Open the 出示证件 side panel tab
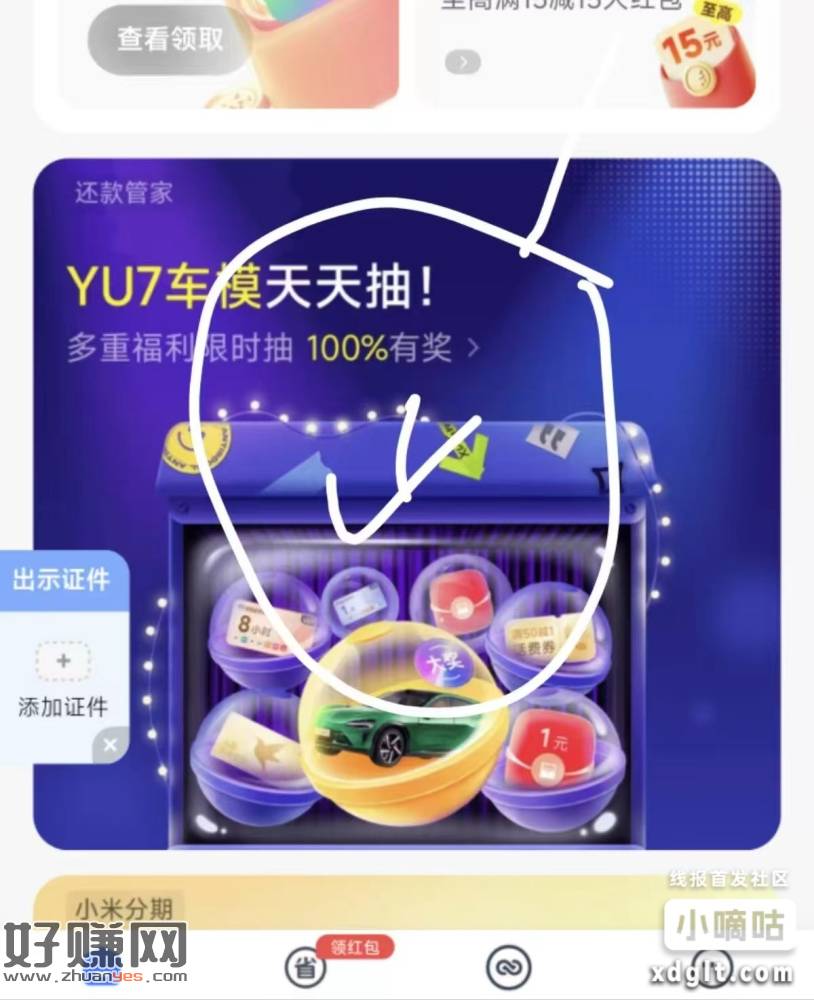This screenshot has width=814, height=1000. [x=62, y=580]
